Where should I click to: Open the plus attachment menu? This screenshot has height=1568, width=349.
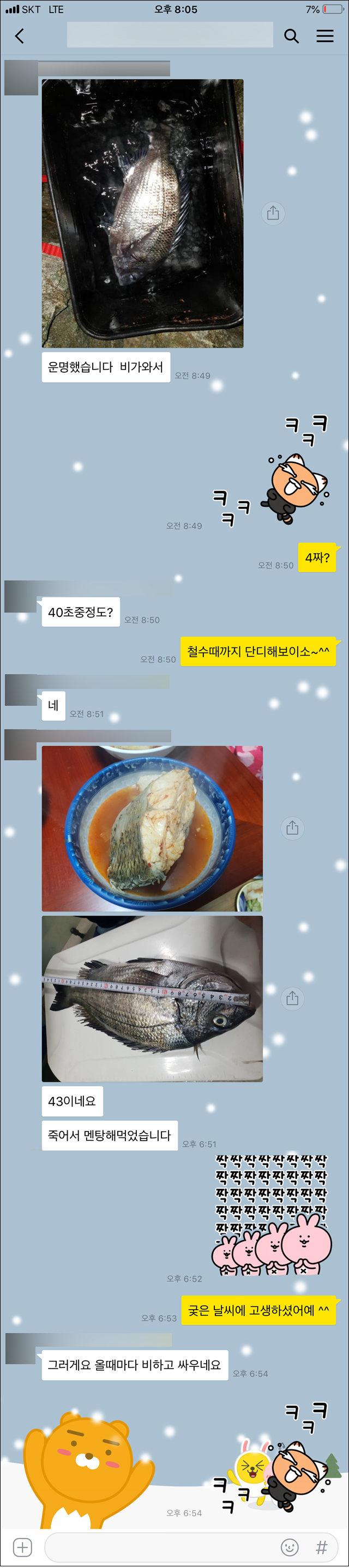tap(22, 1547)
